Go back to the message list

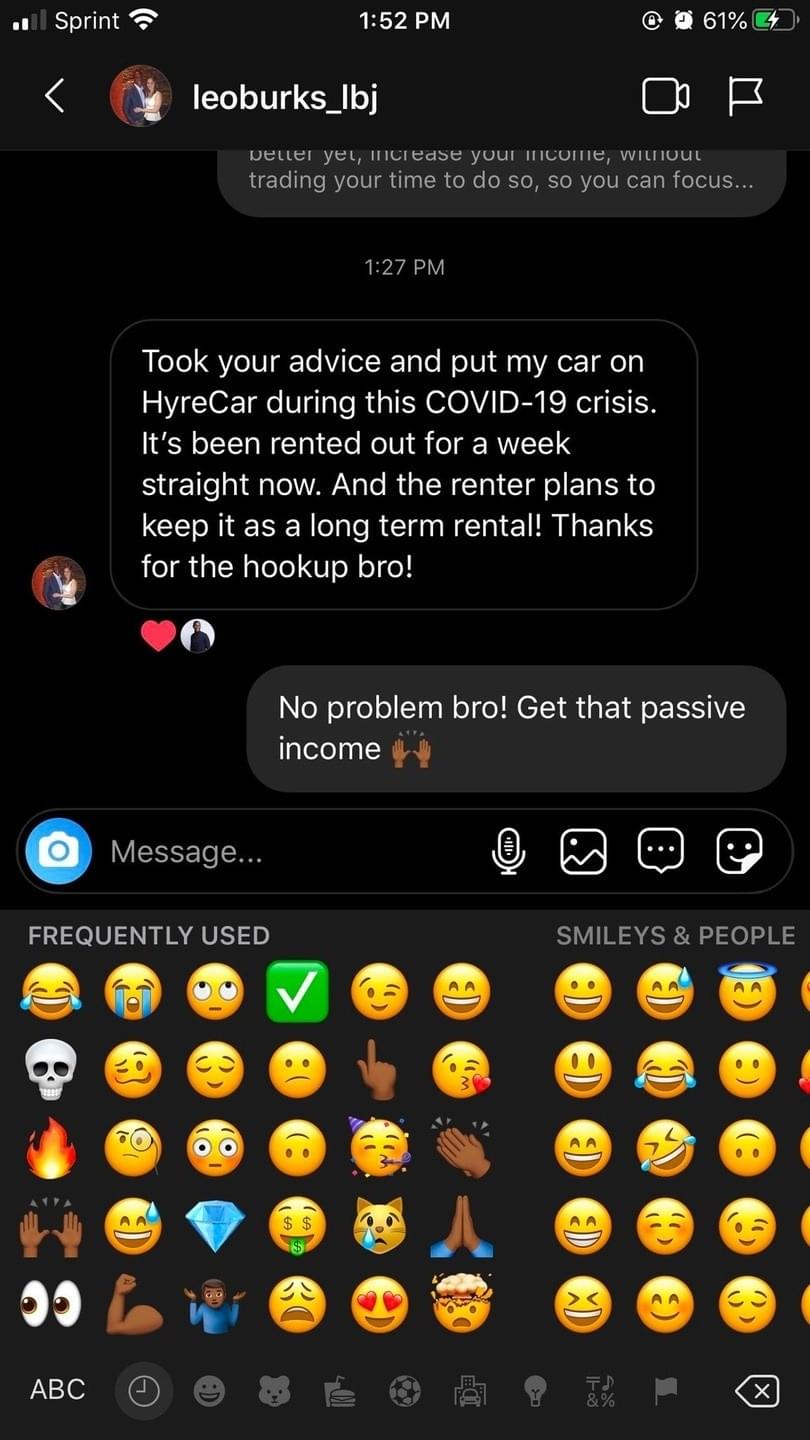[x=55, y=96]
